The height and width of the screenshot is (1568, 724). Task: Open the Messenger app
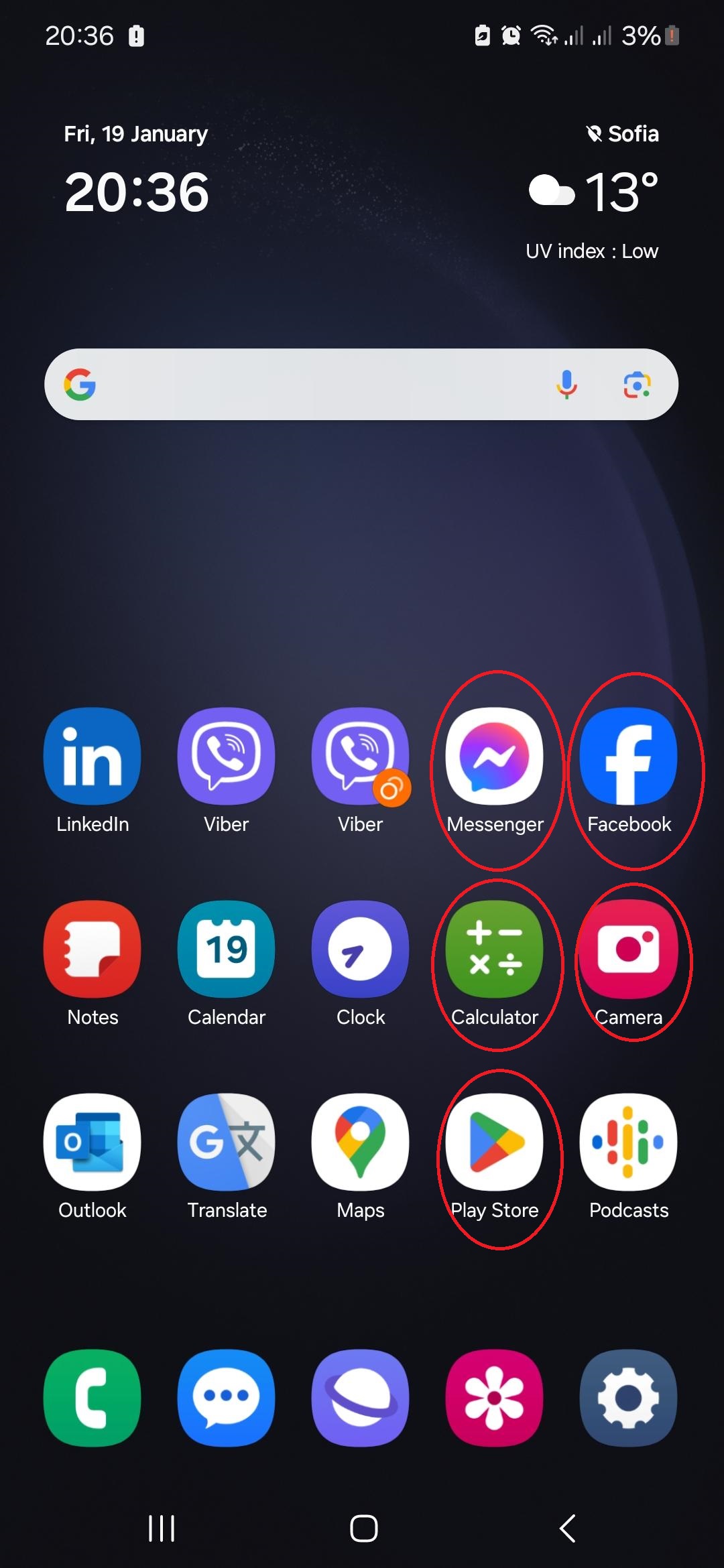click(x=495, y=756)
